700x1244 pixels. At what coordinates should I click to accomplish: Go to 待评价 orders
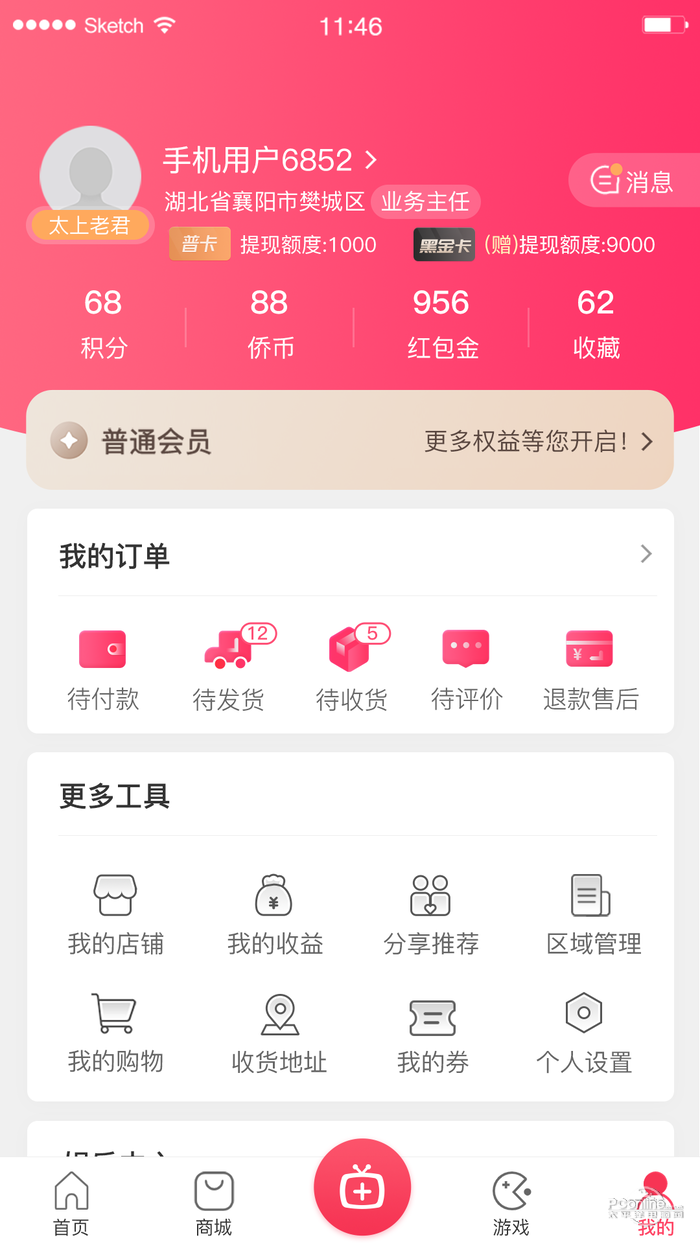click(466, 669)
